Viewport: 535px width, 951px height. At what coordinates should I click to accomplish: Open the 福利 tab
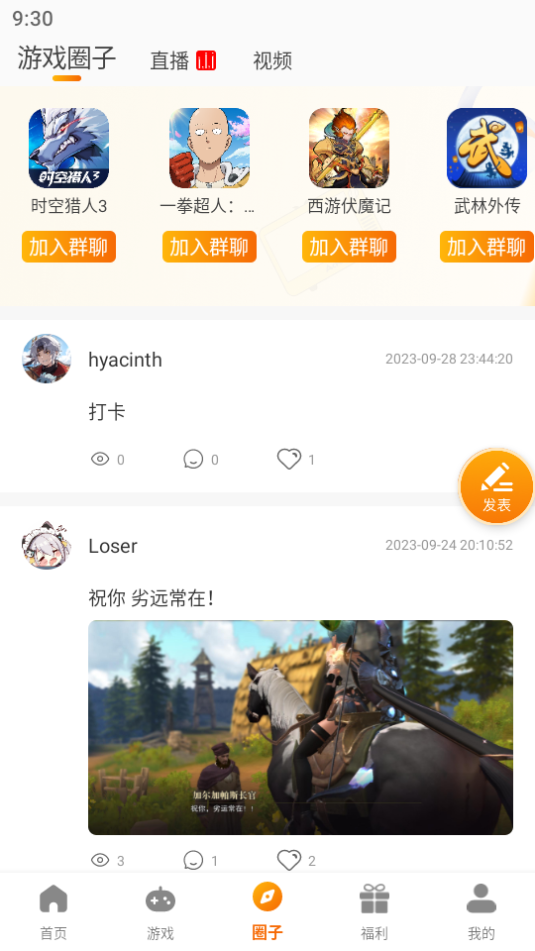[374, 912]
